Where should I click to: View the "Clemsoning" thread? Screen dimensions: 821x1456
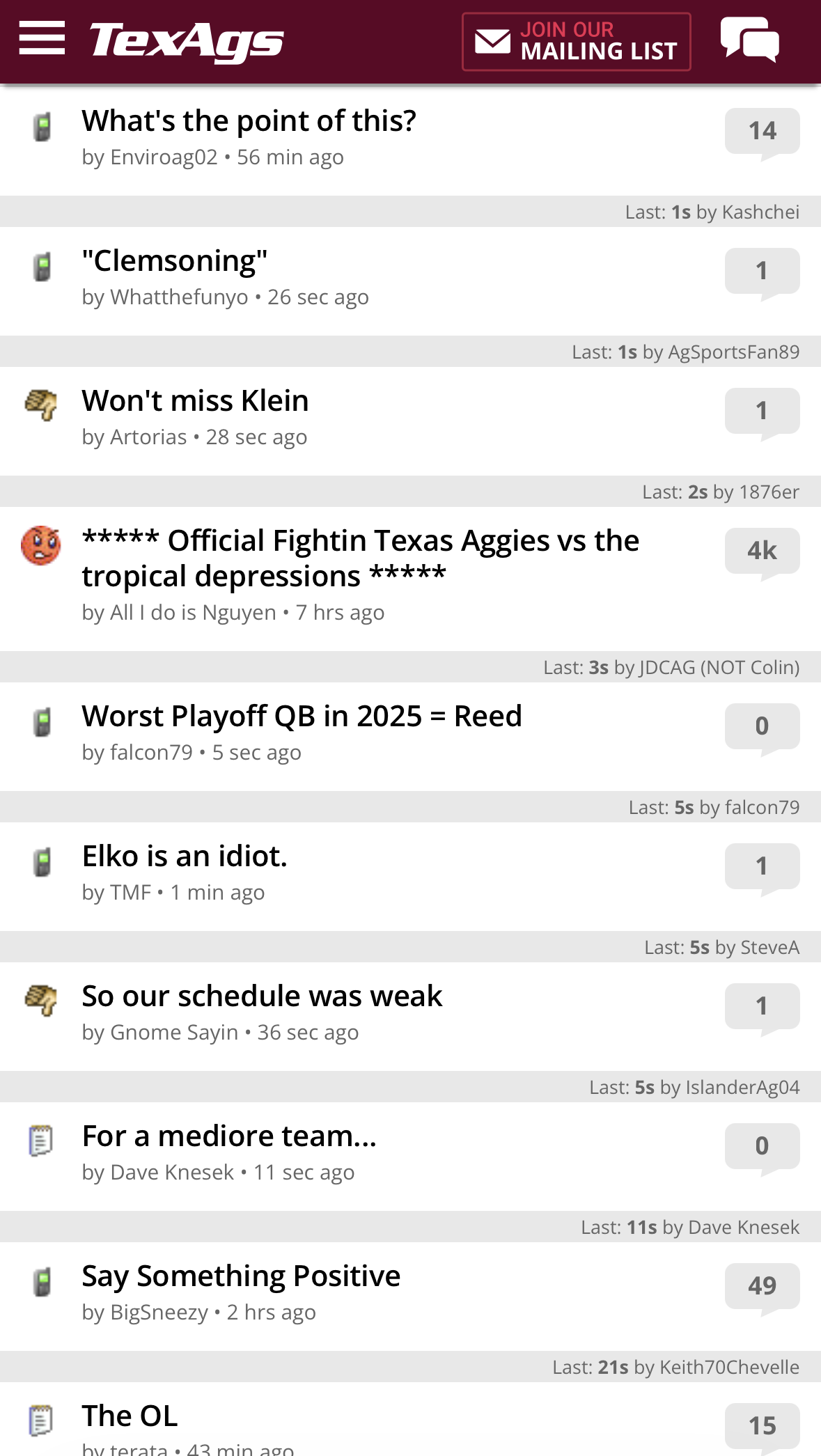(174, 261)
